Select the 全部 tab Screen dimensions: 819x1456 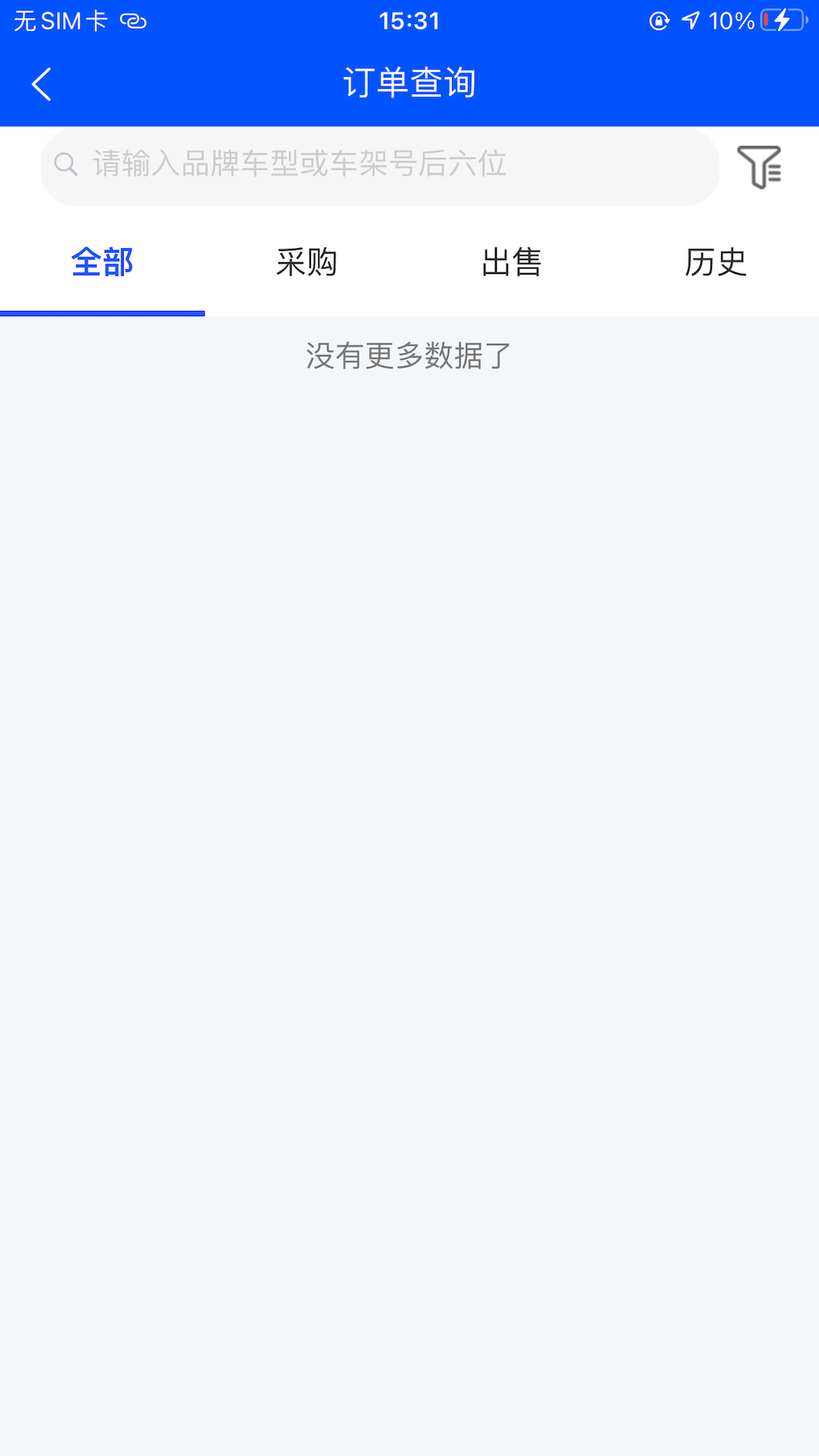click(x=102, y=262)
